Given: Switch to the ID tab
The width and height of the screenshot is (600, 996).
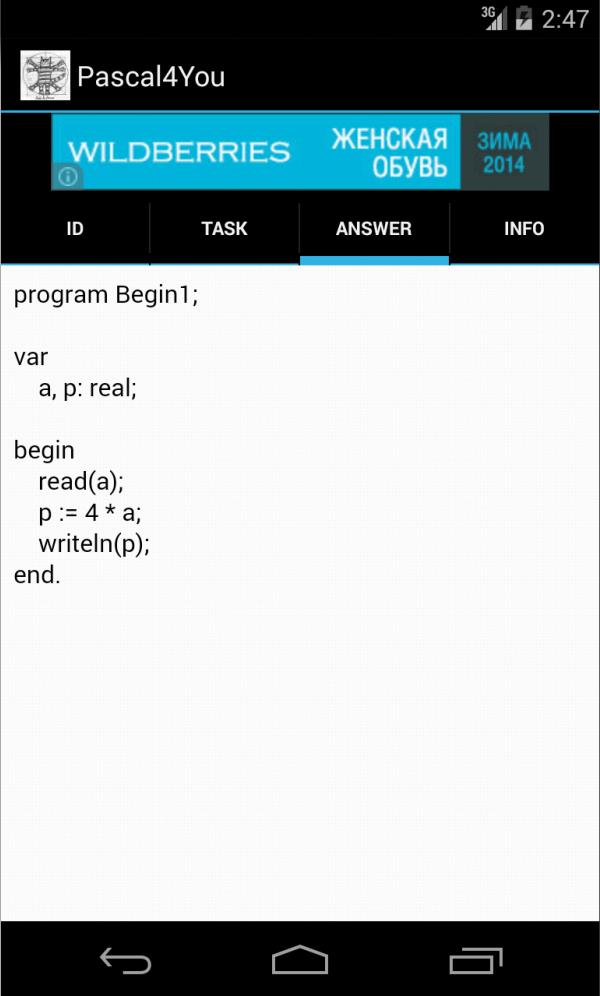Looking at the screenshot, I should click(x=75, y=229).
